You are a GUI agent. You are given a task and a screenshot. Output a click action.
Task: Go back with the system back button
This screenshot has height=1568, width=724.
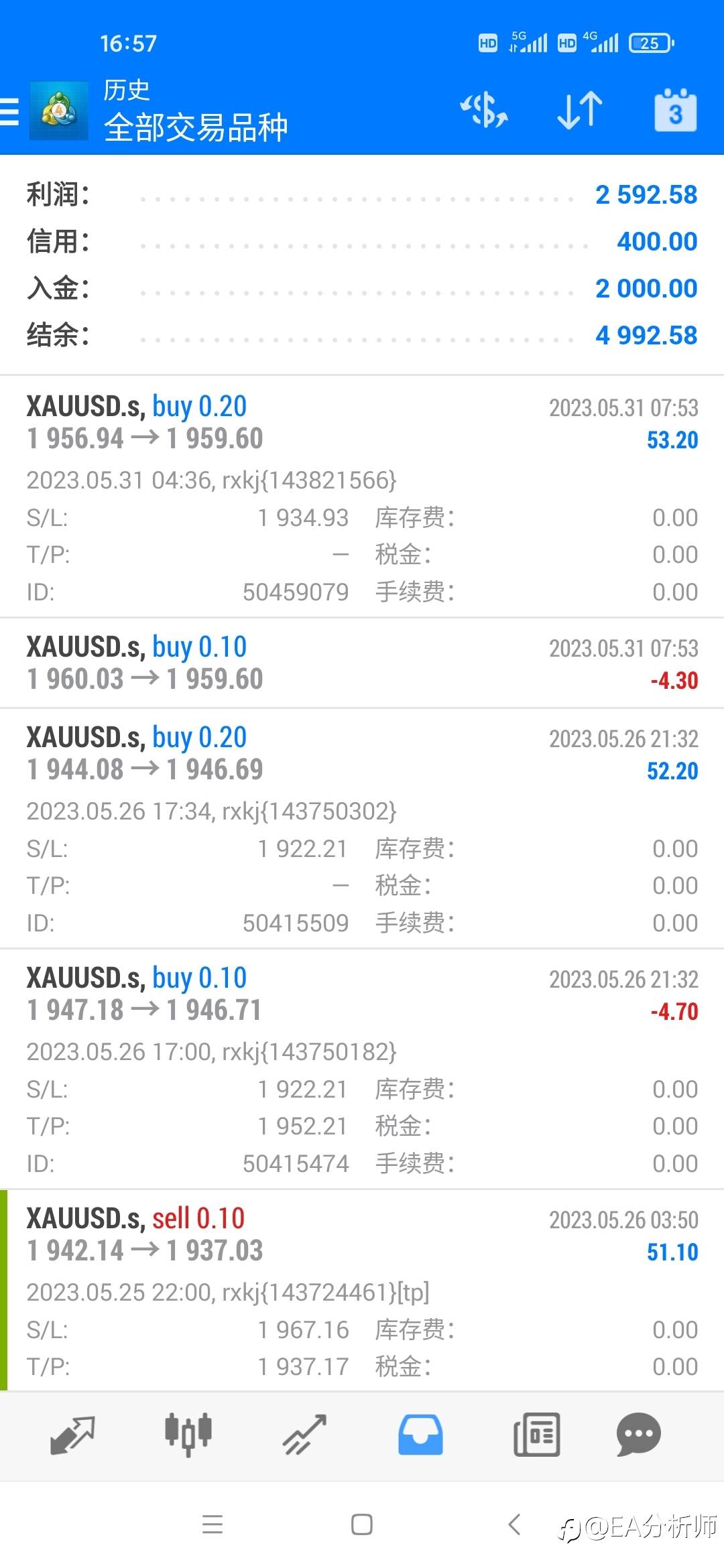(x=514, y=1524)
